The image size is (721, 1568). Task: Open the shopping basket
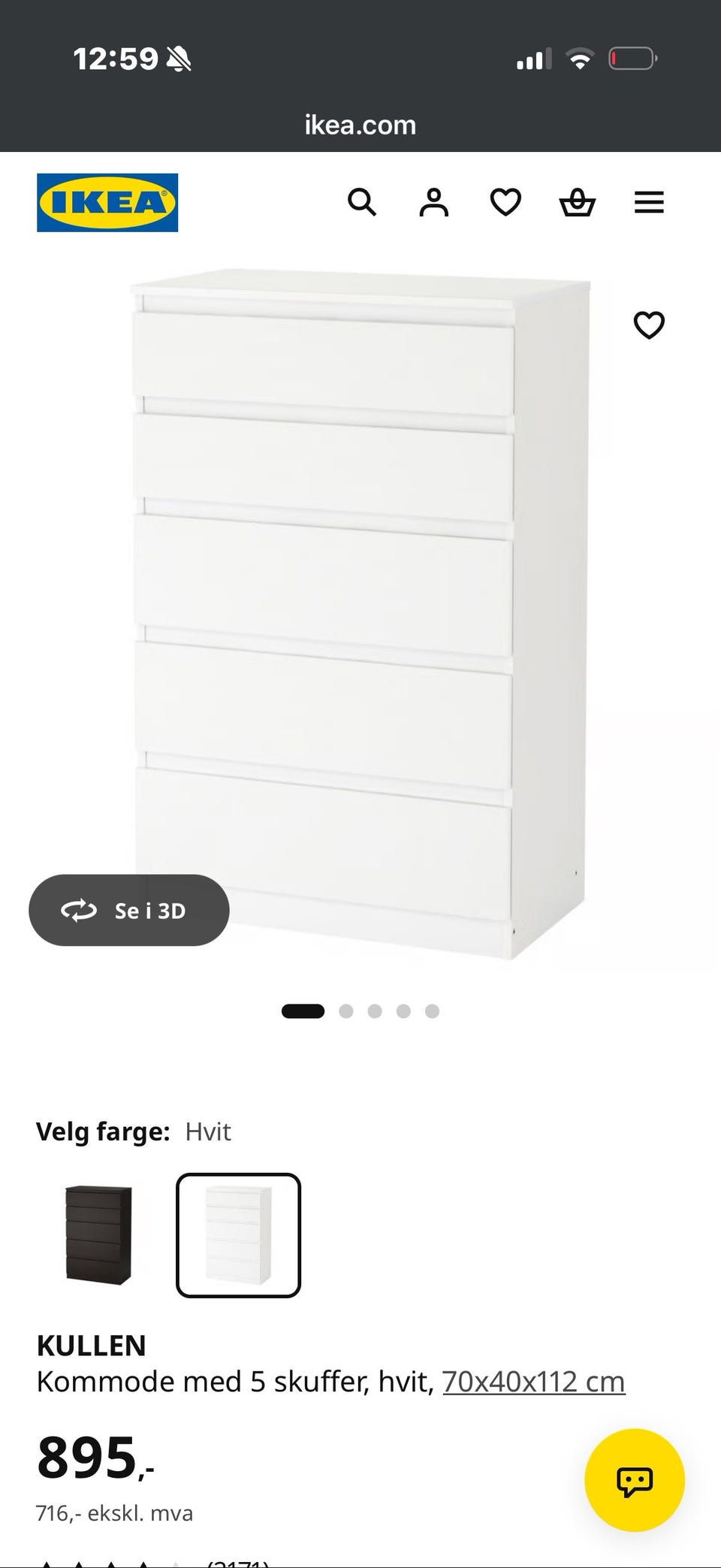click(x=578, y=202)
